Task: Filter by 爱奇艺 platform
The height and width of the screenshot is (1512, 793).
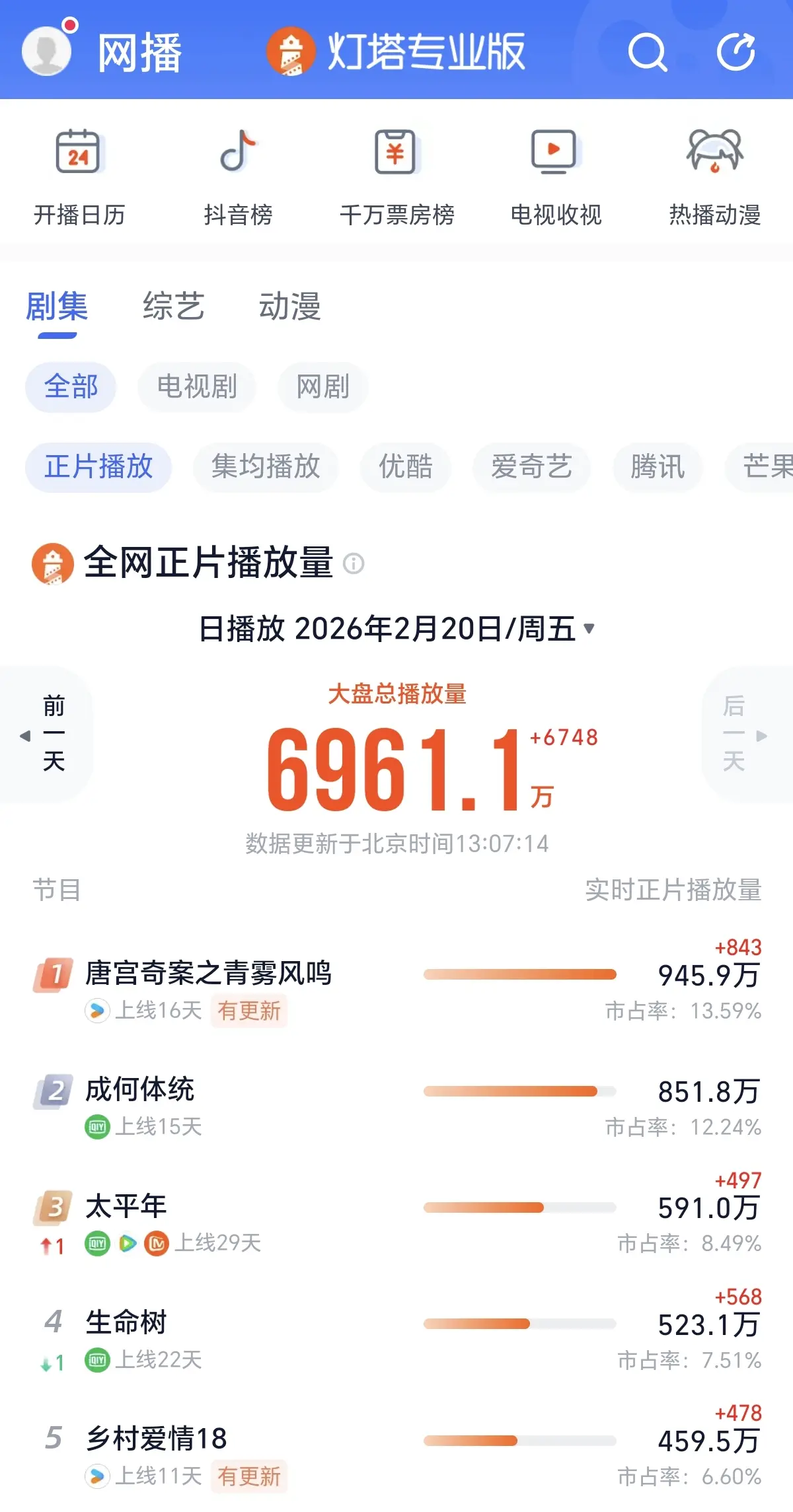Action: pos(531,467)
